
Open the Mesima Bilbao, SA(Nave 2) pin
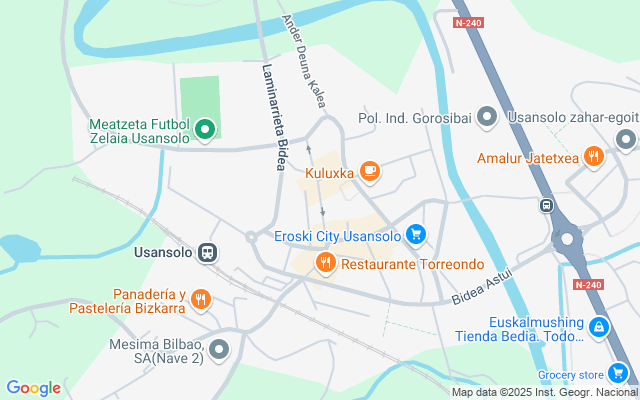pyautogui.click(x=219, y=349)
